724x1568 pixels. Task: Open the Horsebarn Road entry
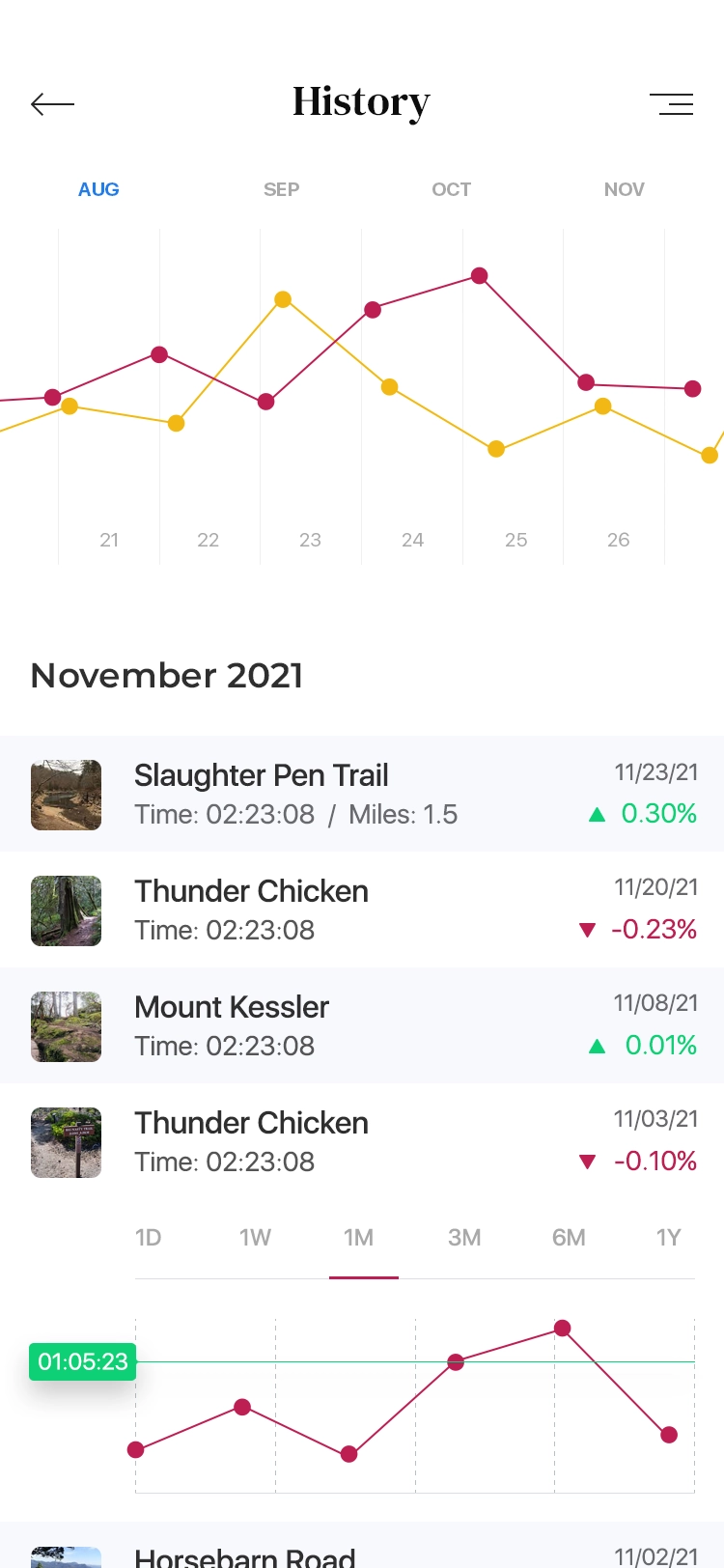[362, 1545]
